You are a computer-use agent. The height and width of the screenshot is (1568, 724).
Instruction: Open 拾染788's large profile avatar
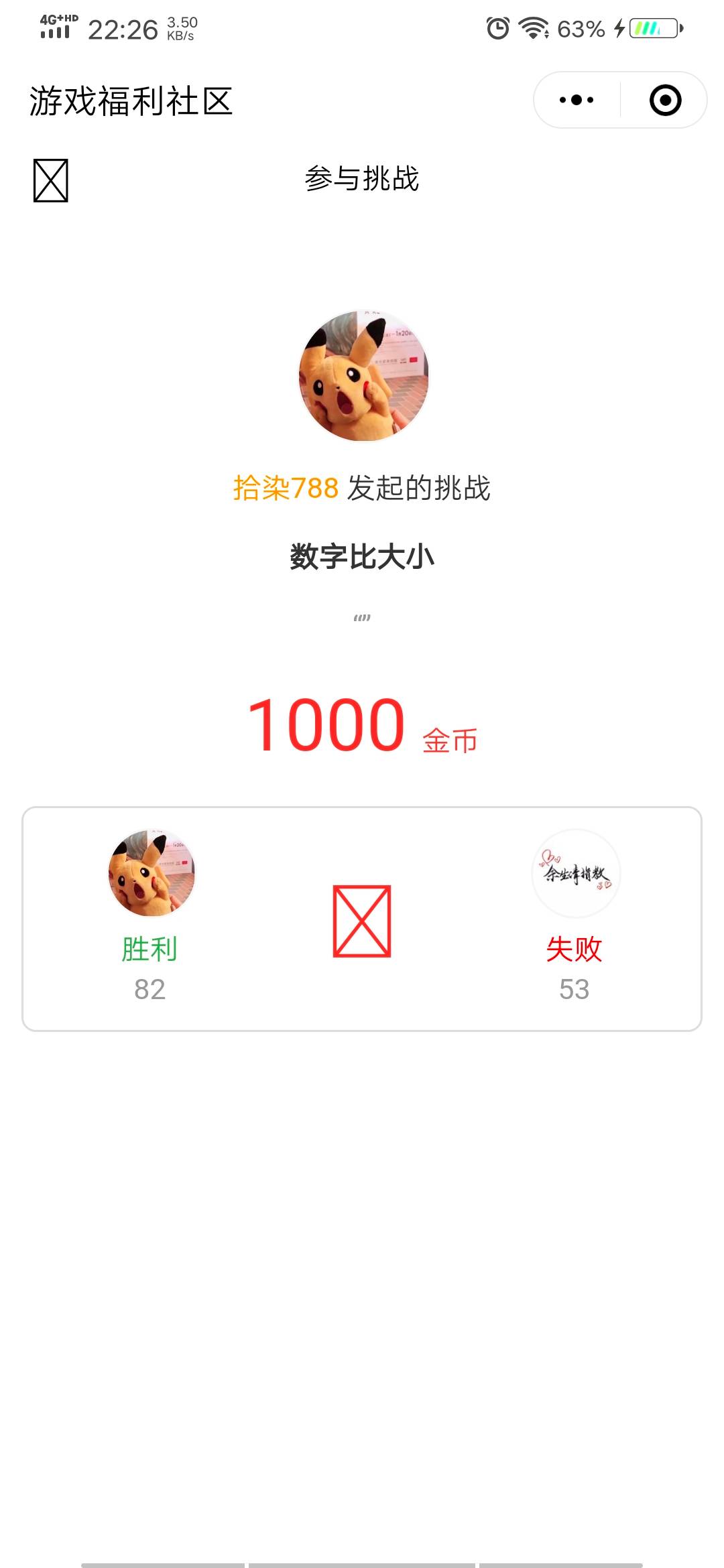[x=363, y=375]
